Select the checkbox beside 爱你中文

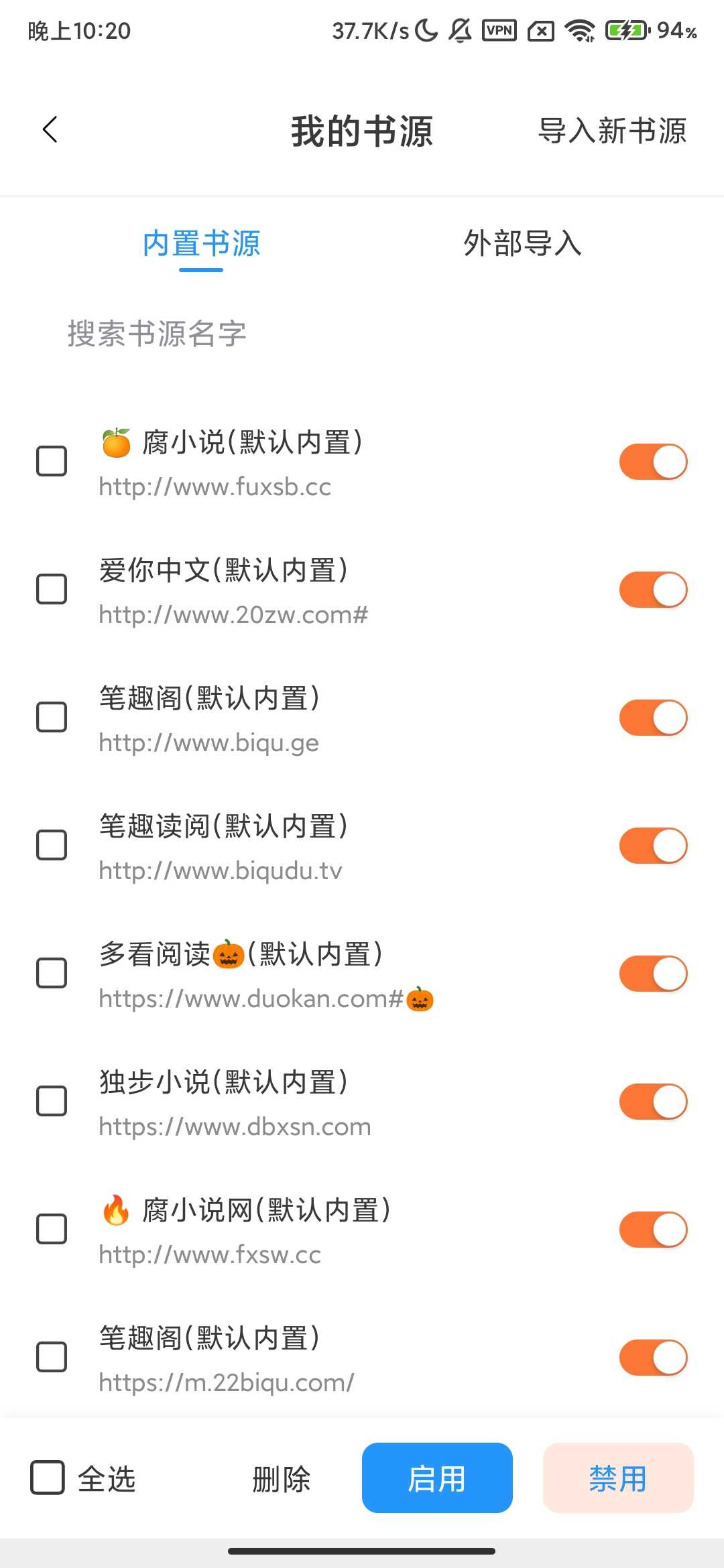click(x=52, y=590)
